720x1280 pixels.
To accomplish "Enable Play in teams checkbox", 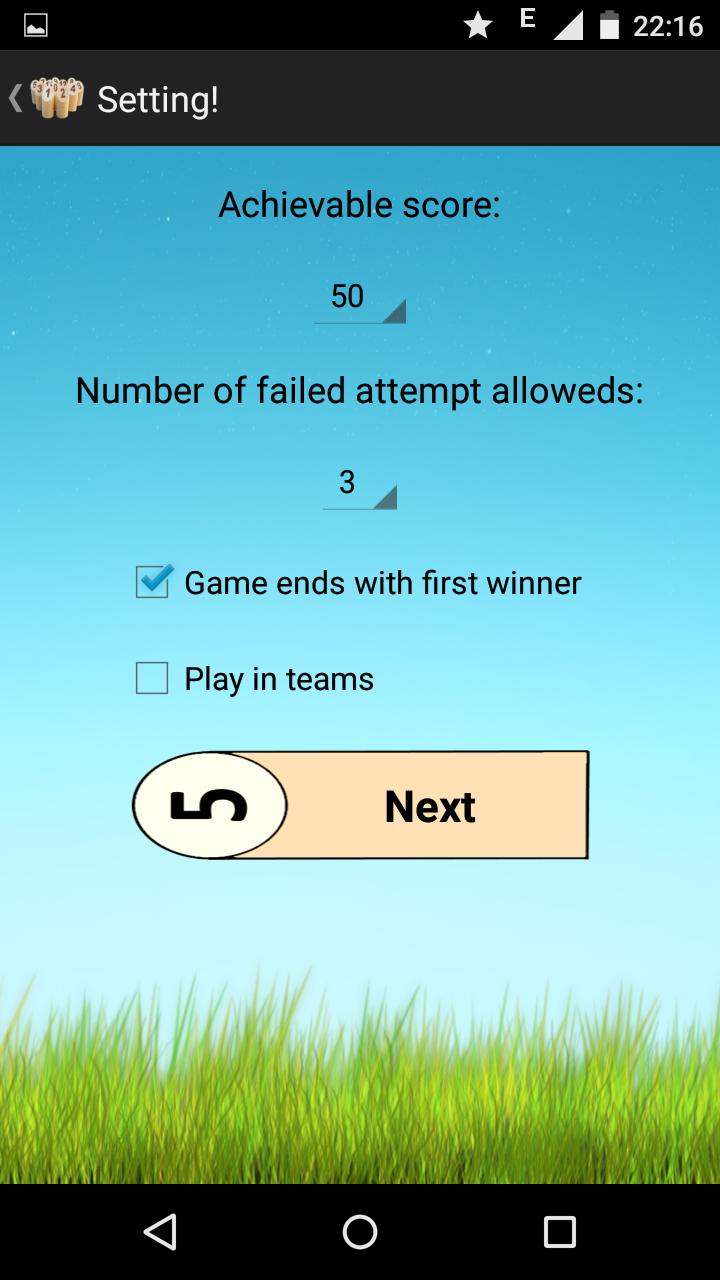I will click(x=152, y=679).
